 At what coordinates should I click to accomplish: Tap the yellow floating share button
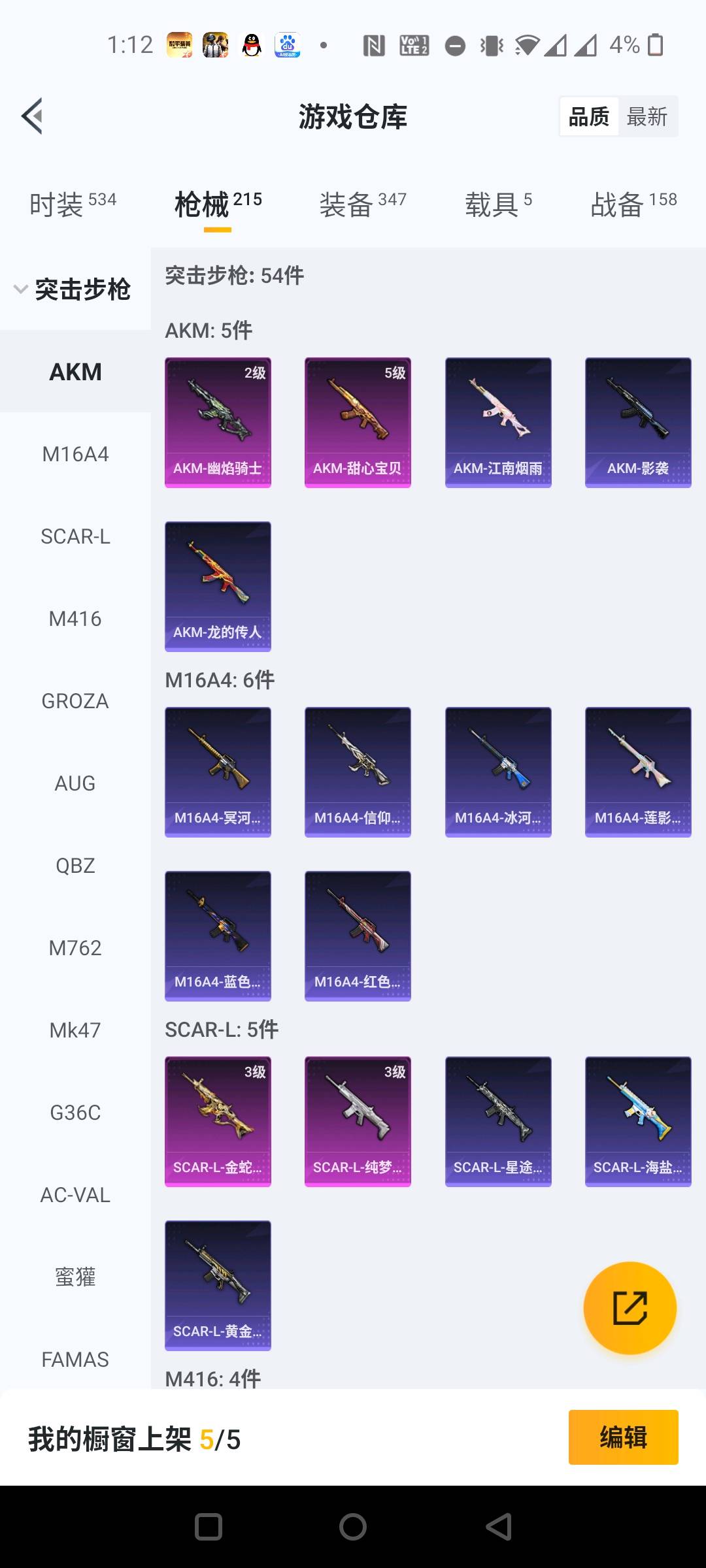pyautogui.click(x=630, y=1307)
